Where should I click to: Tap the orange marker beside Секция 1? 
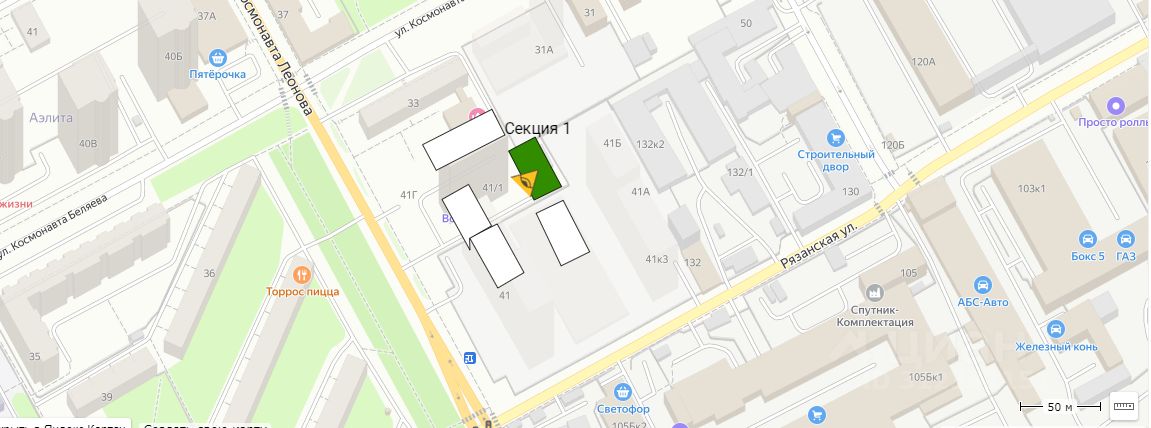(525, 182)
